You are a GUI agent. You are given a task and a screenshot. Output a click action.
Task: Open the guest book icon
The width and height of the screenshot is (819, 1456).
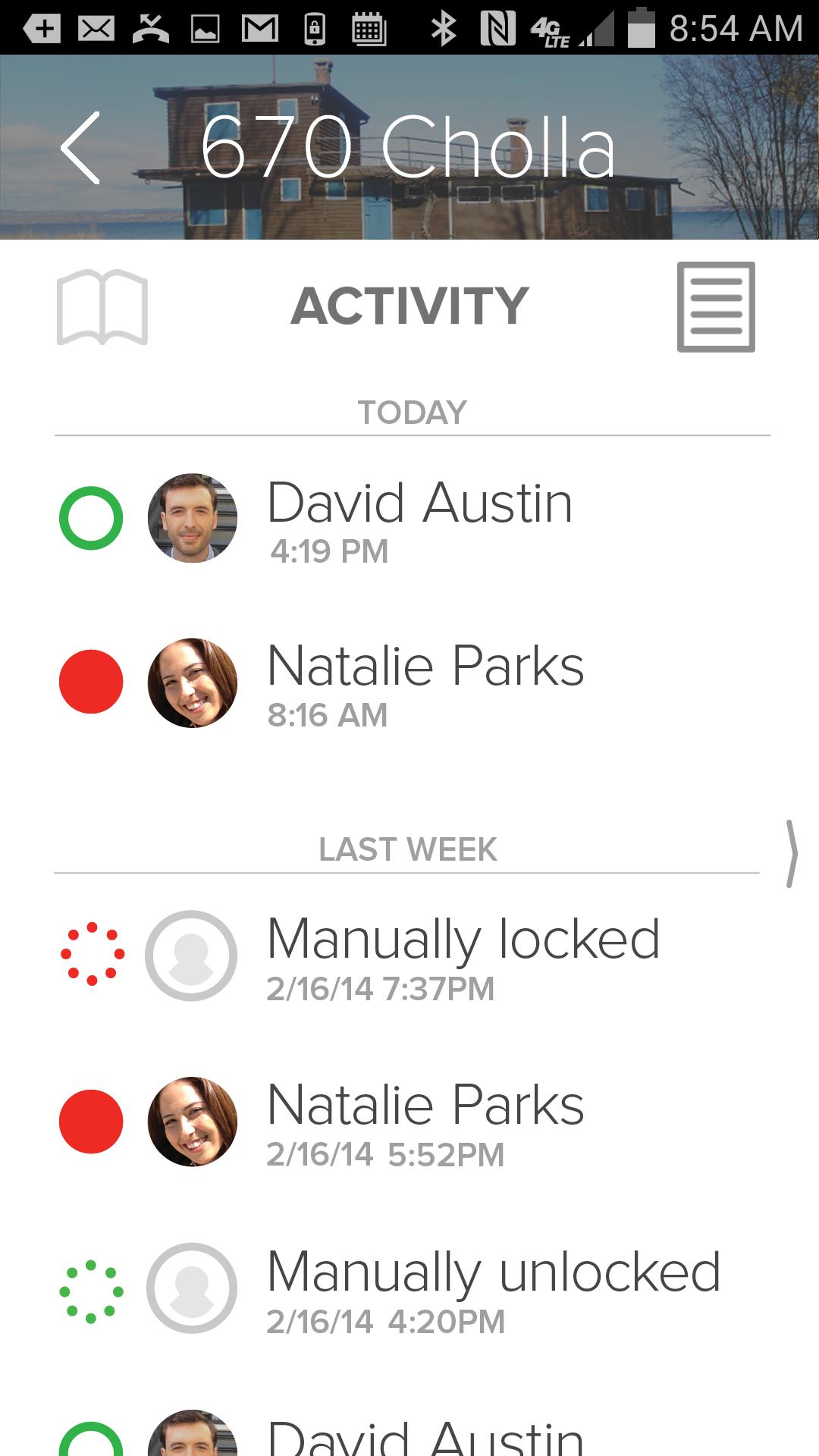(102, 307)
